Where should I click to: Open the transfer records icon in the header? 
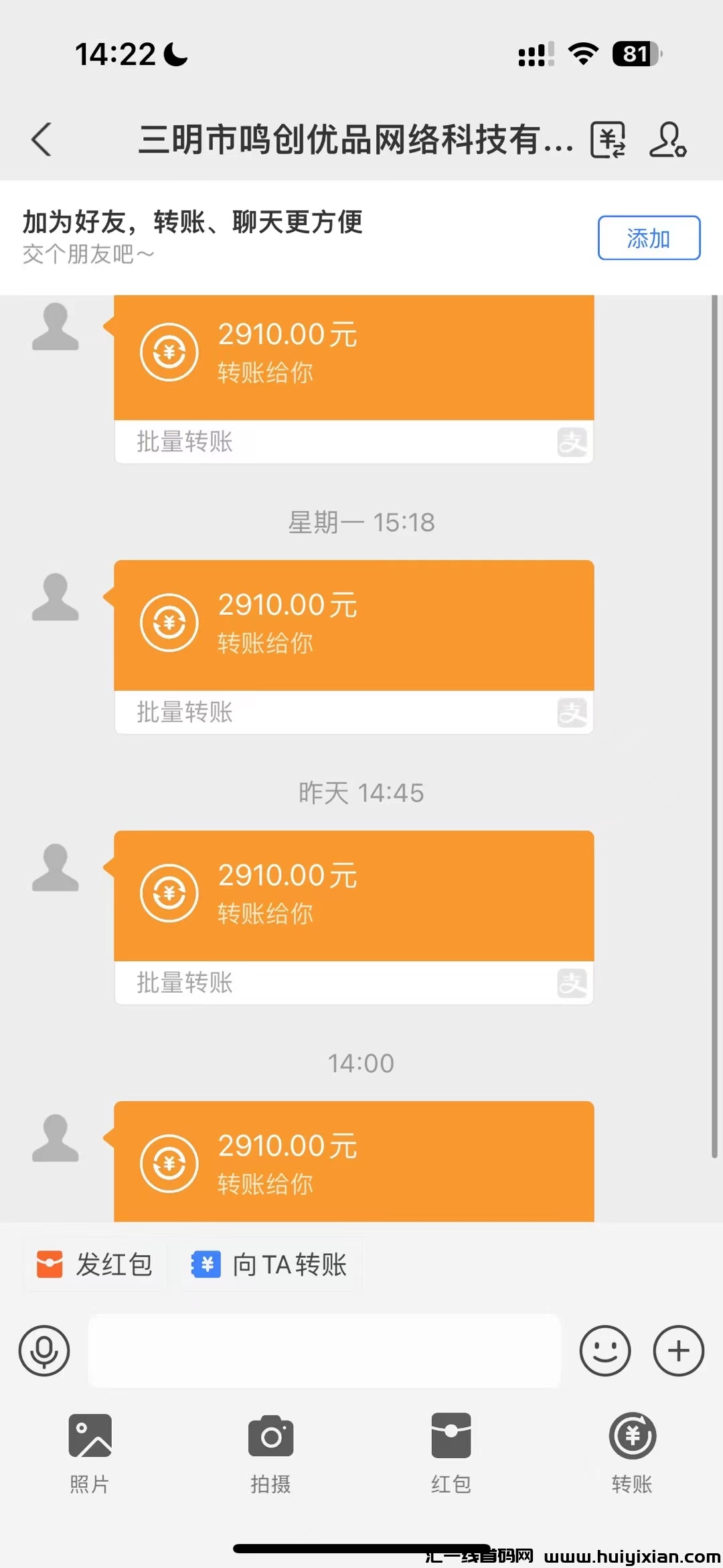608,139
